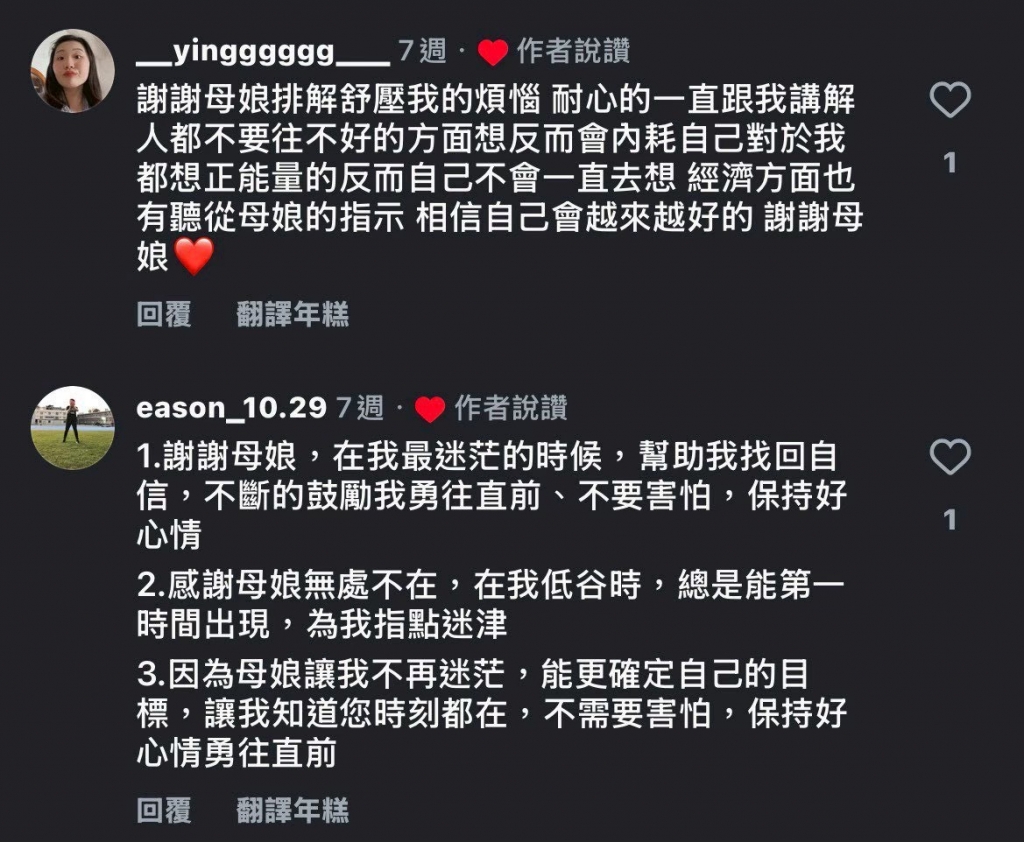The image size is (1024, 842).
Task: Tap the username __yinggggg___
Action: pos(263,52)
